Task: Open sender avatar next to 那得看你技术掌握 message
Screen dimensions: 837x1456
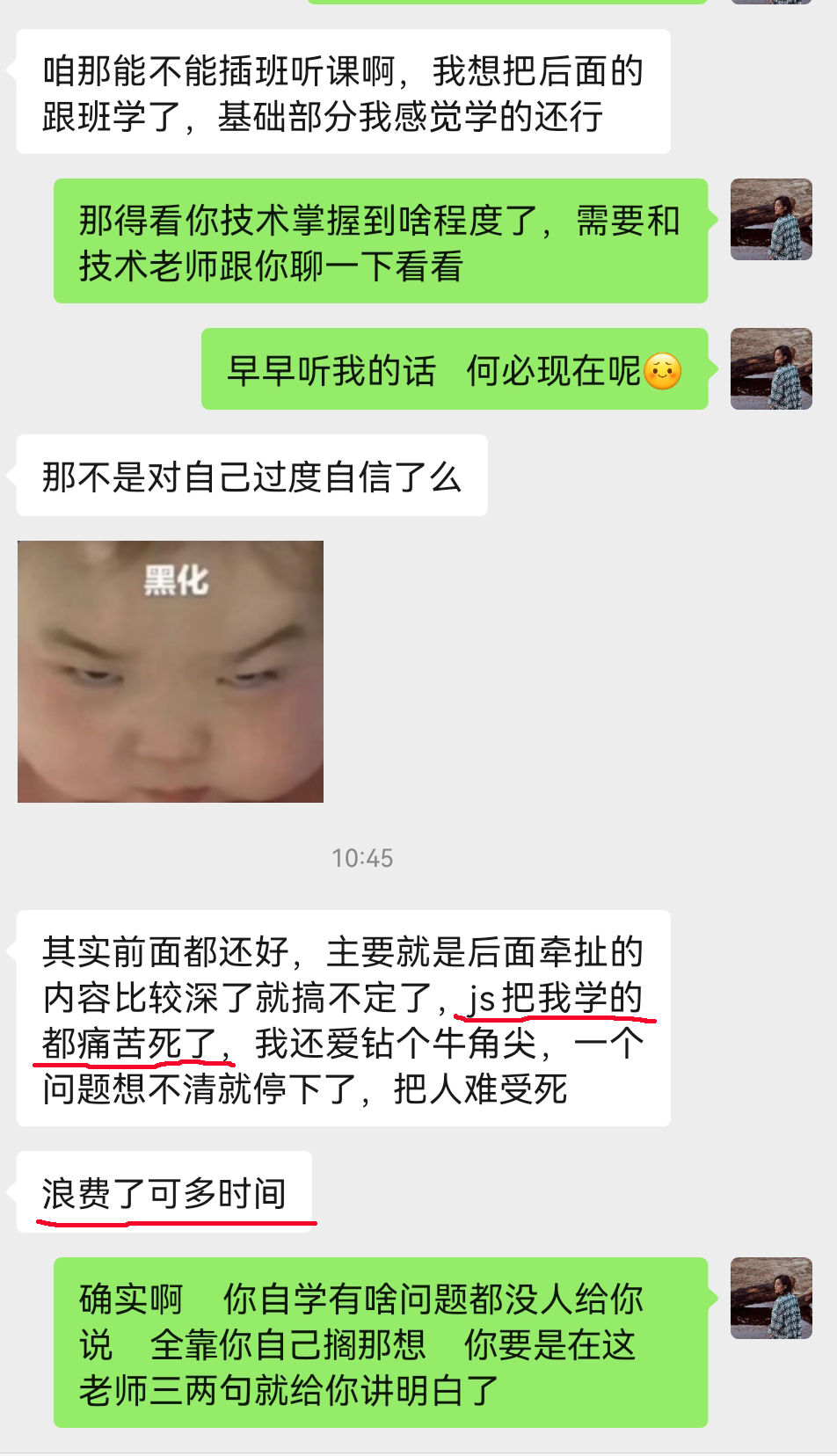Action: pyautogui.click(x=771, y=220)
